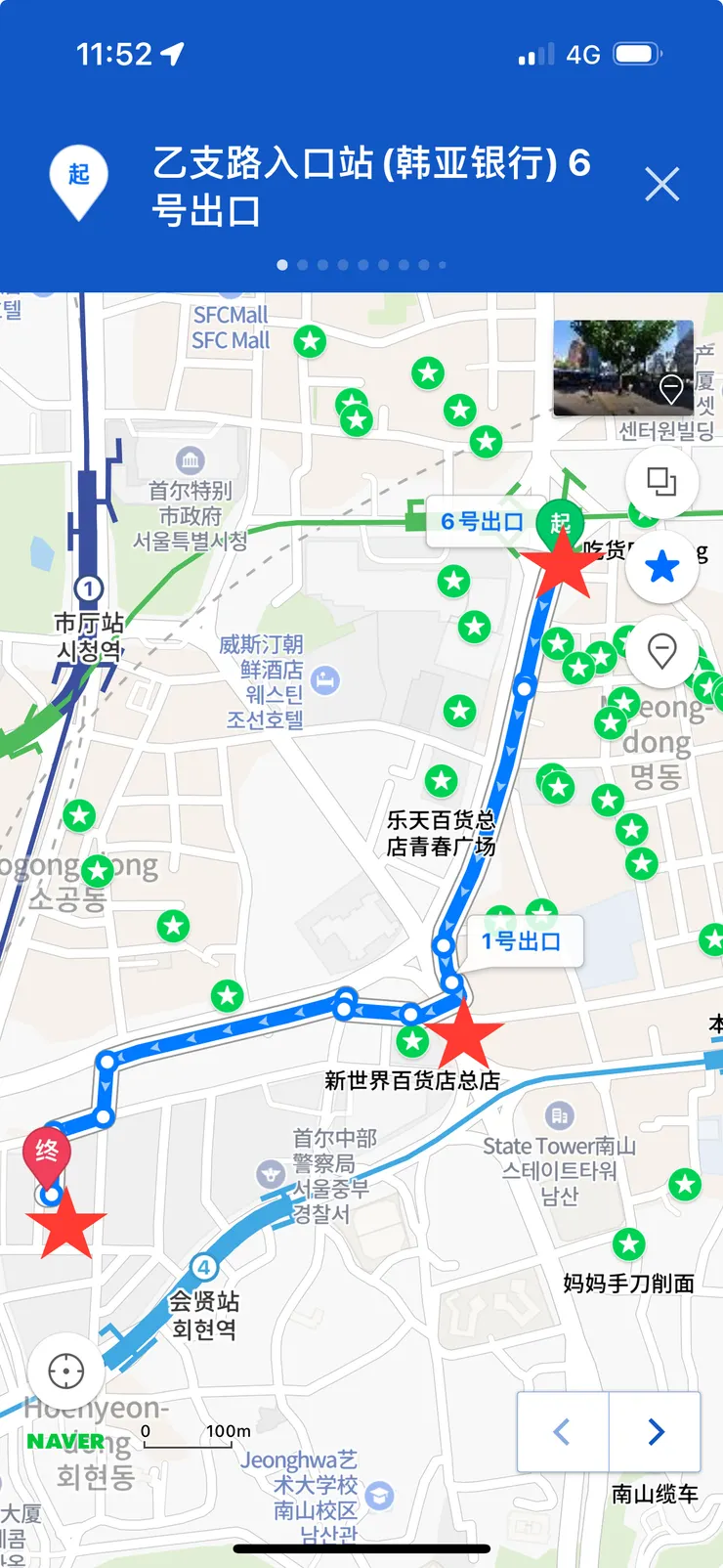Select a green star POI near SFC Mall
723x1568 pixels.
310,341
